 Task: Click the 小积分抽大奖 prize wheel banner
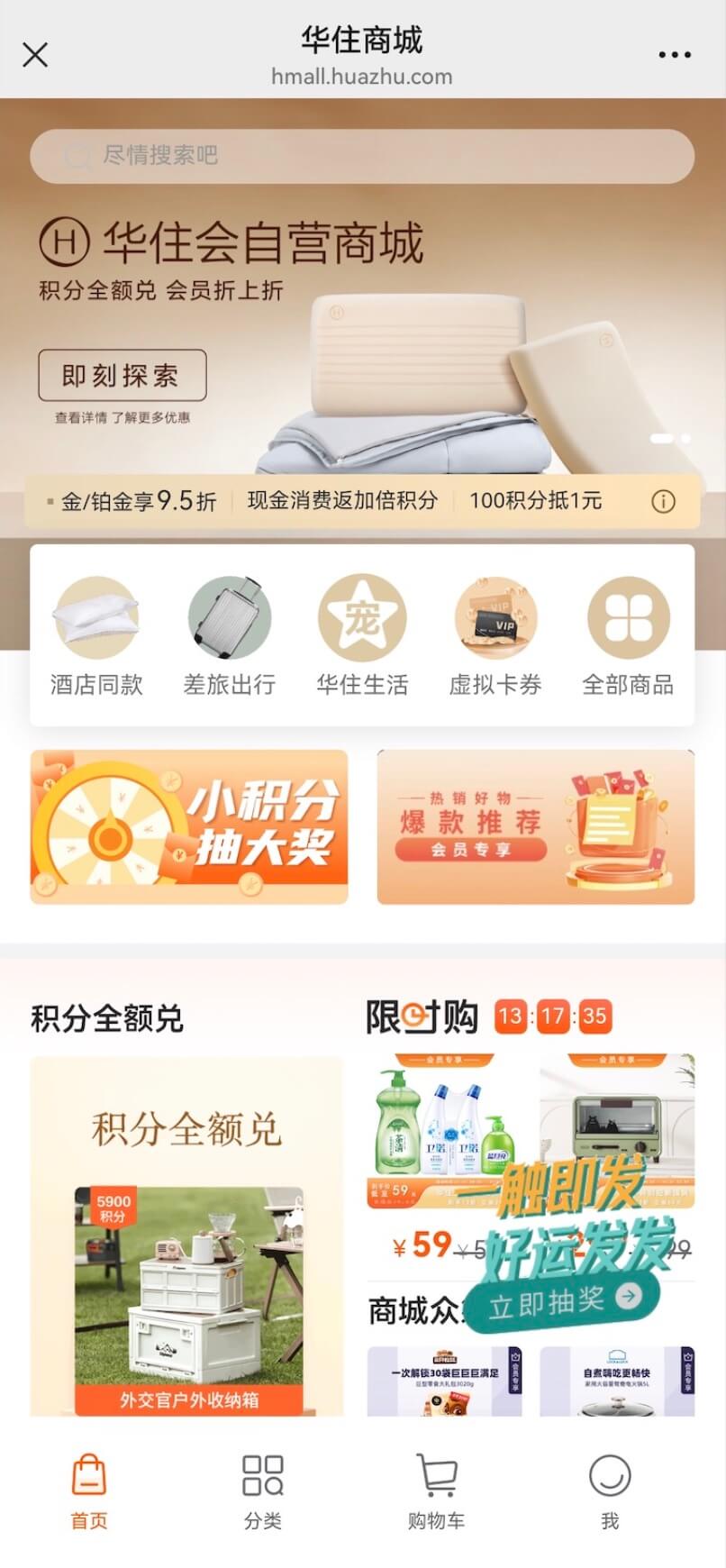point(188,825)
